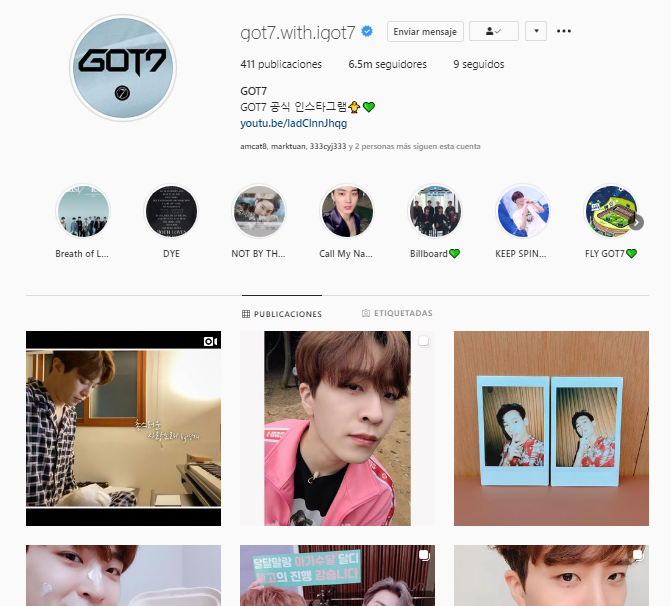Open the pink jacket selfie post
This screenshot has height=606, width=671.
click(x=337, y=428)
